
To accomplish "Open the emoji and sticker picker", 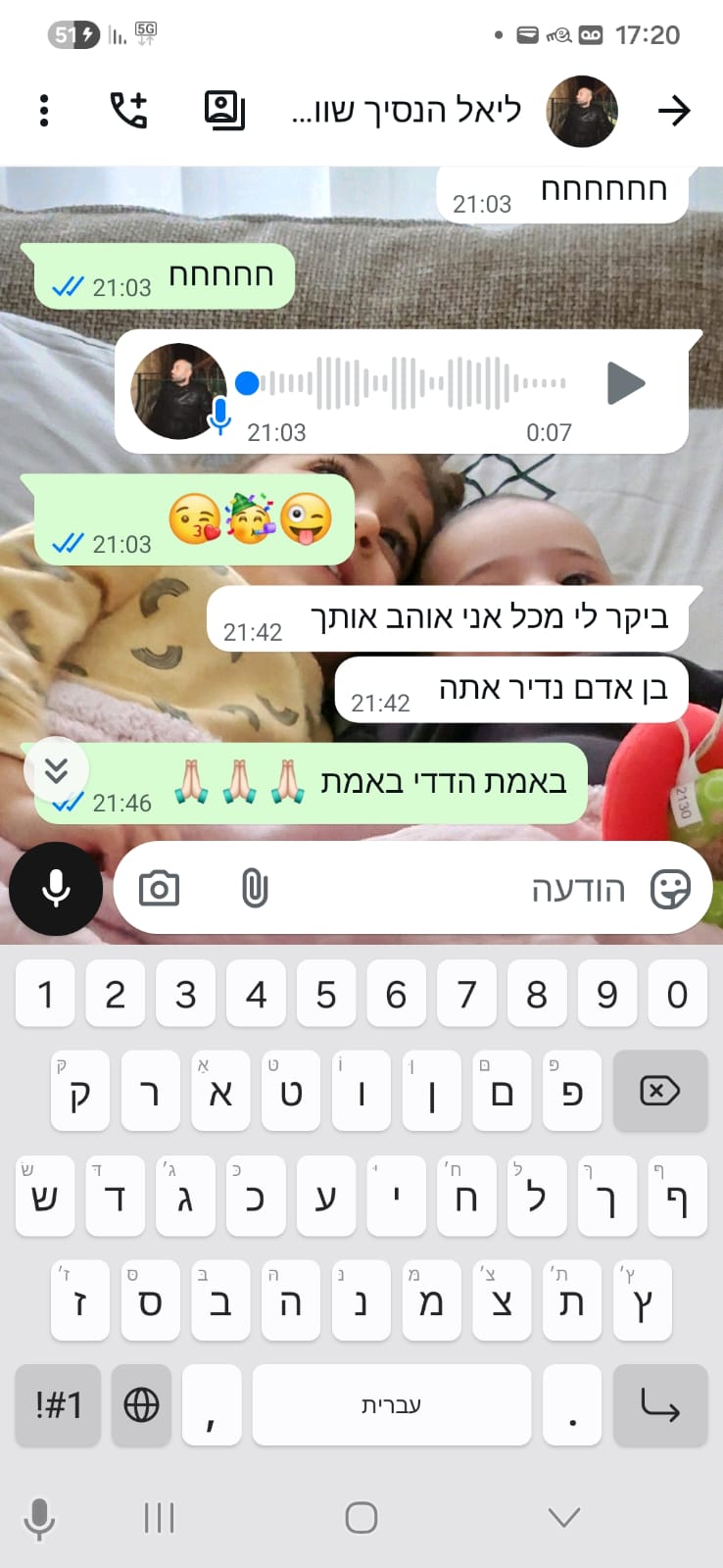I will tap(670, 889).
